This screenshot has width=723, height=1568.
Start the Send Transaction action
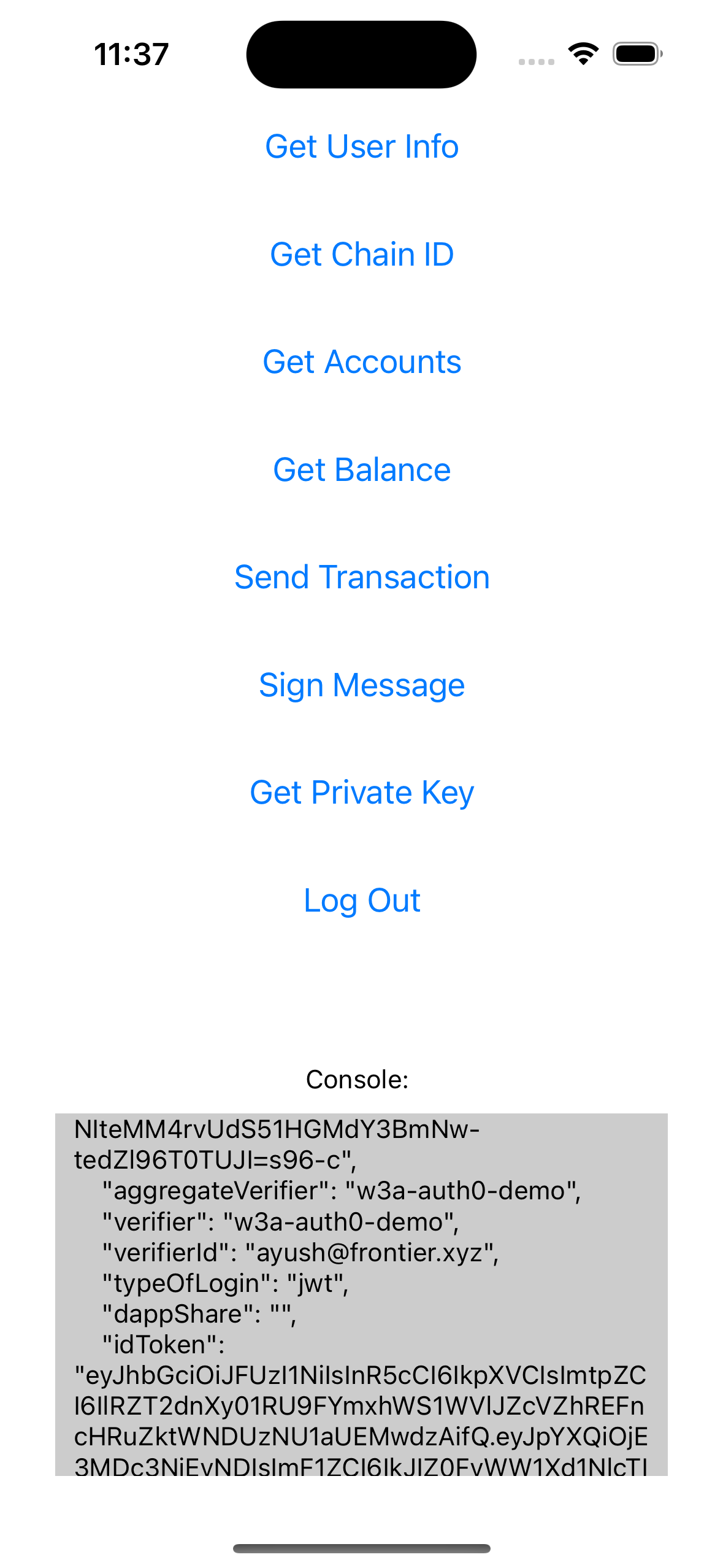coord(362,577)
